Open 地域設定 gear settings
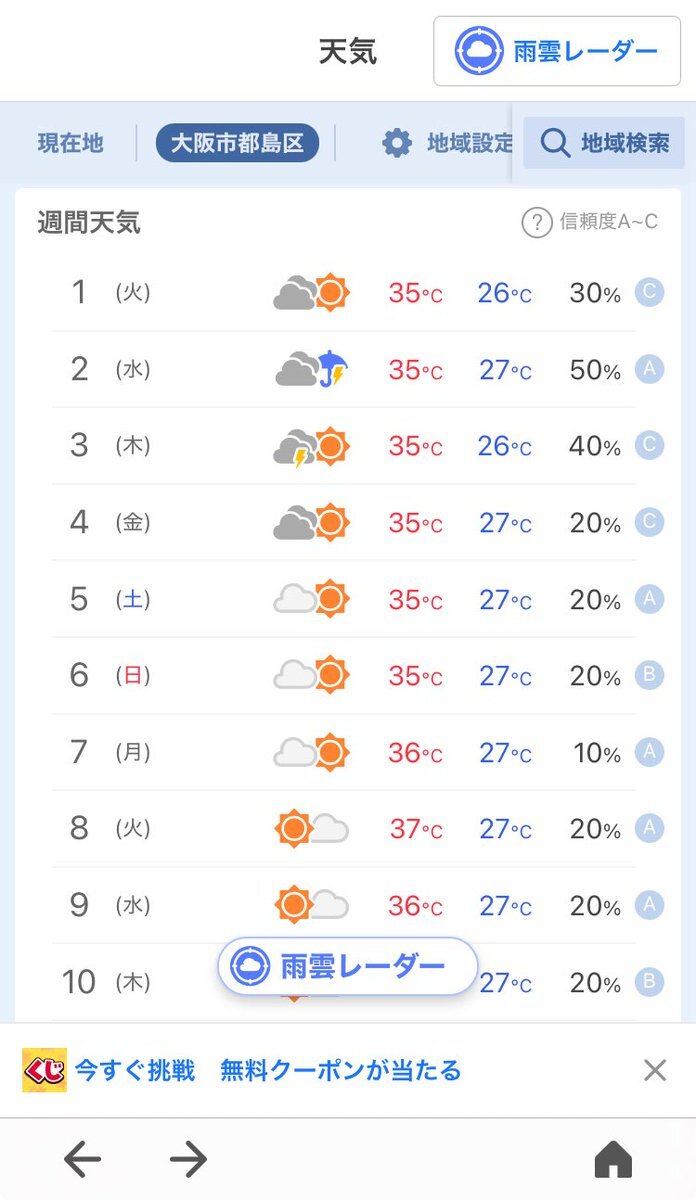Screen dimensions: 696x1200 (x=448, y=143)
